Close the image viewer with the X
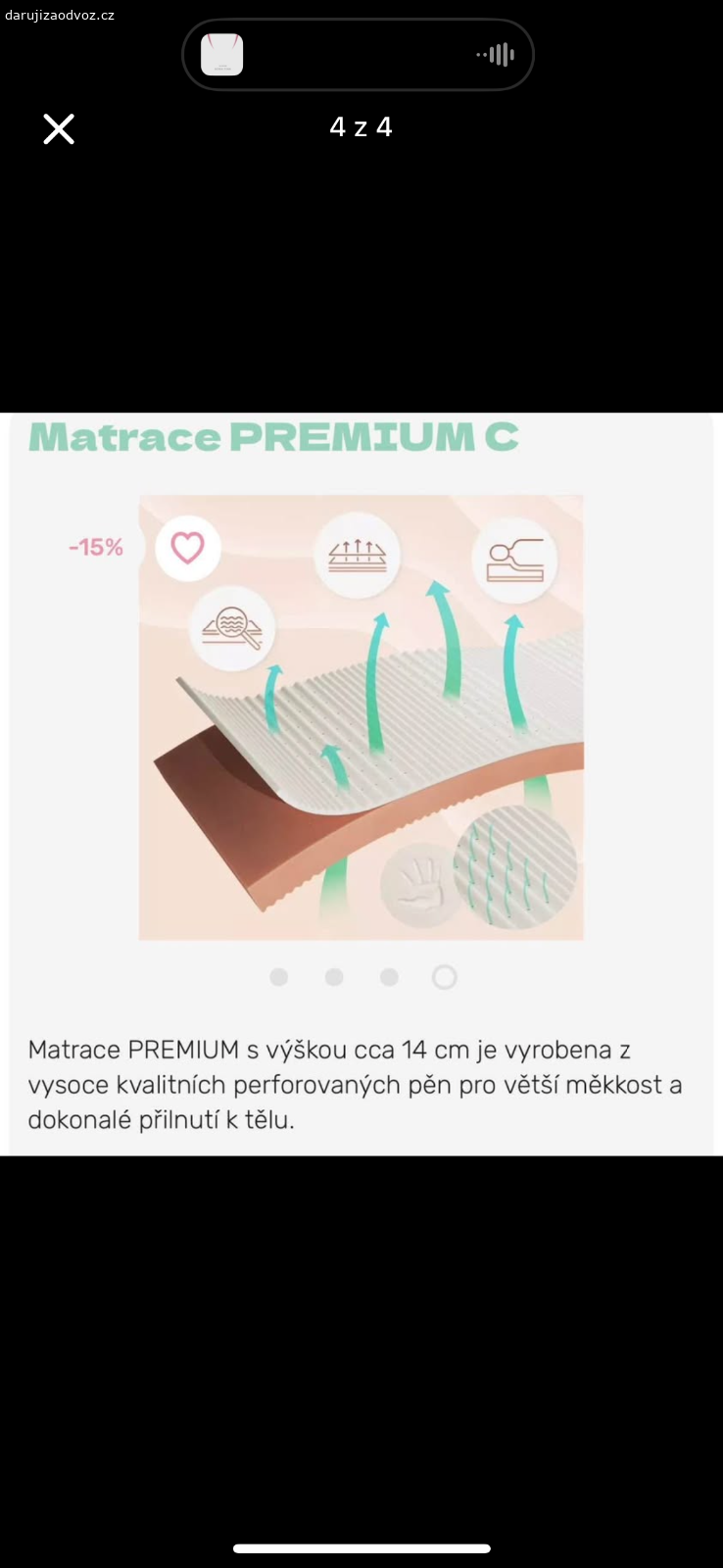Screen dimensions: 723x1568 click(59, 128)
